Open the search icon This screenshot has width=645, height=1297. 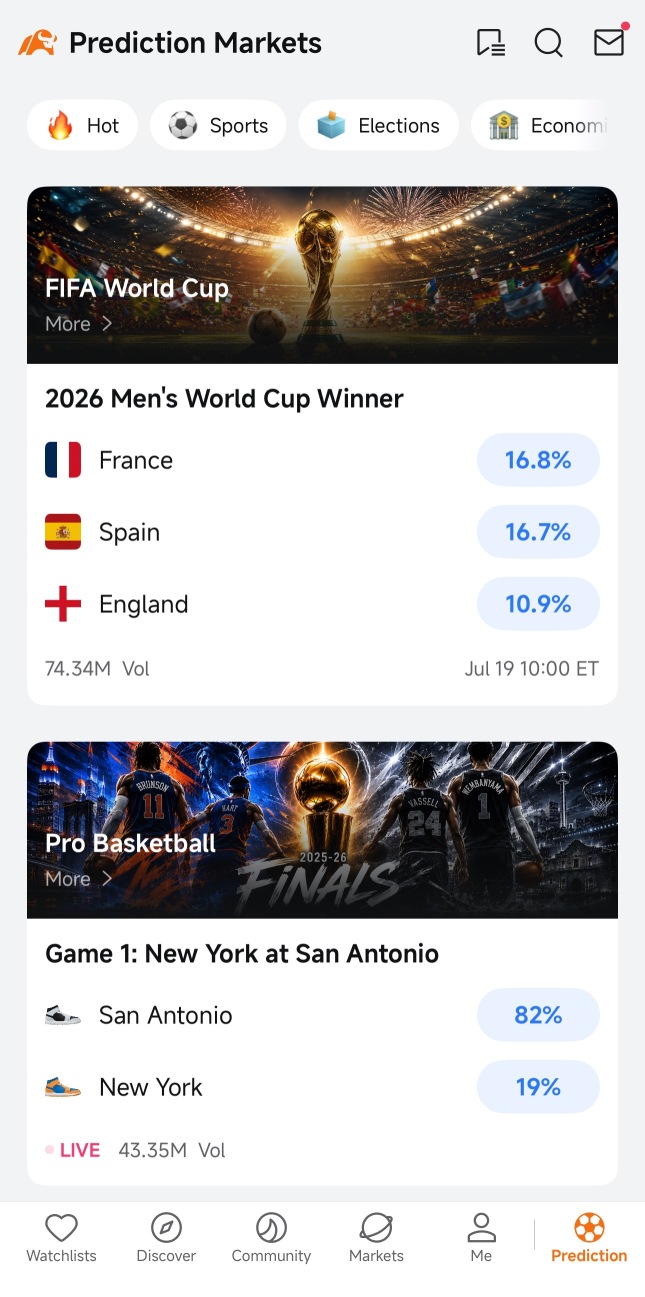click(x=548, y=42)
